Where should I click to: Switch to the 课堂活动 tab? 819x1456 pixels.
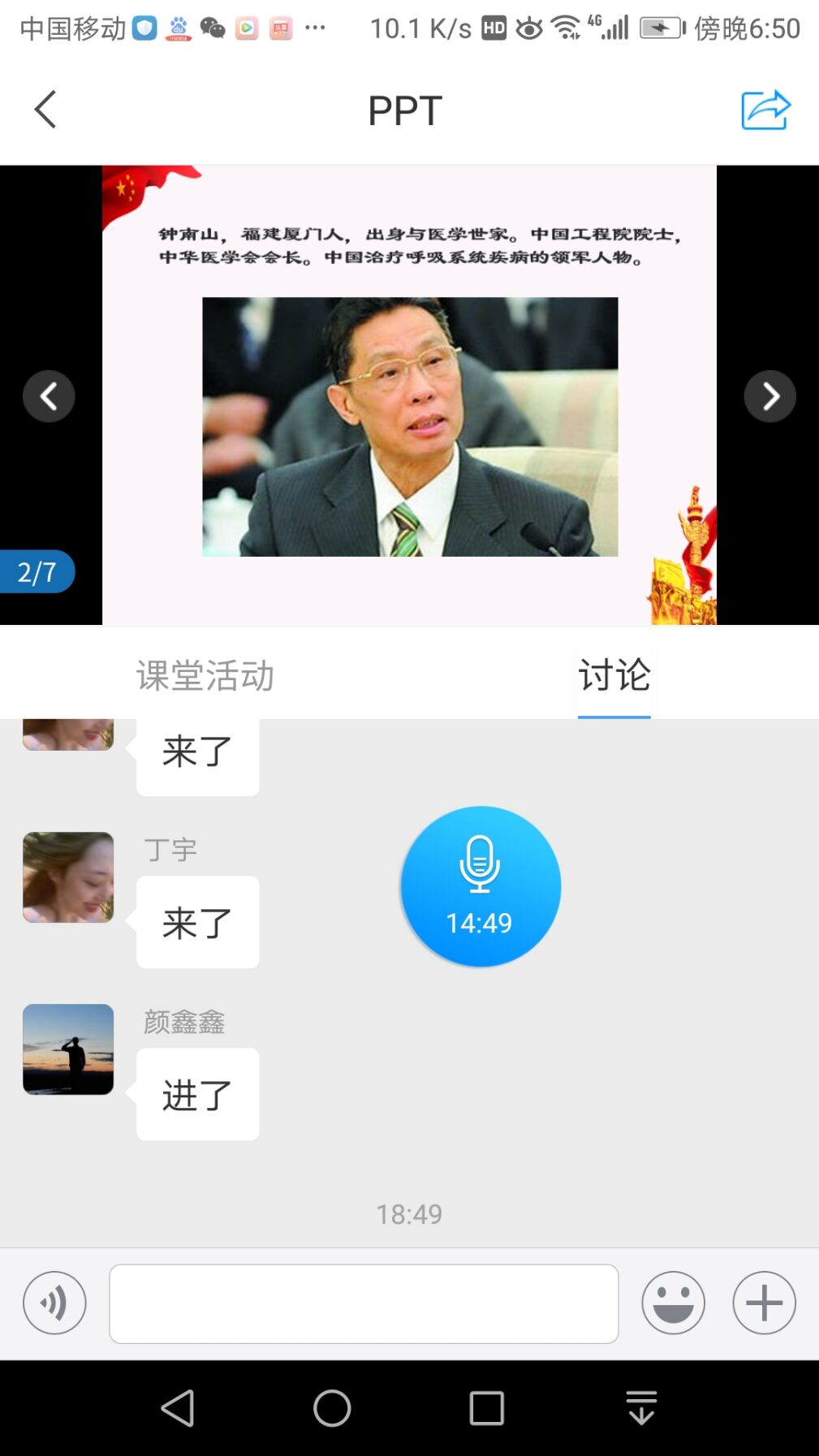point(205,675)
